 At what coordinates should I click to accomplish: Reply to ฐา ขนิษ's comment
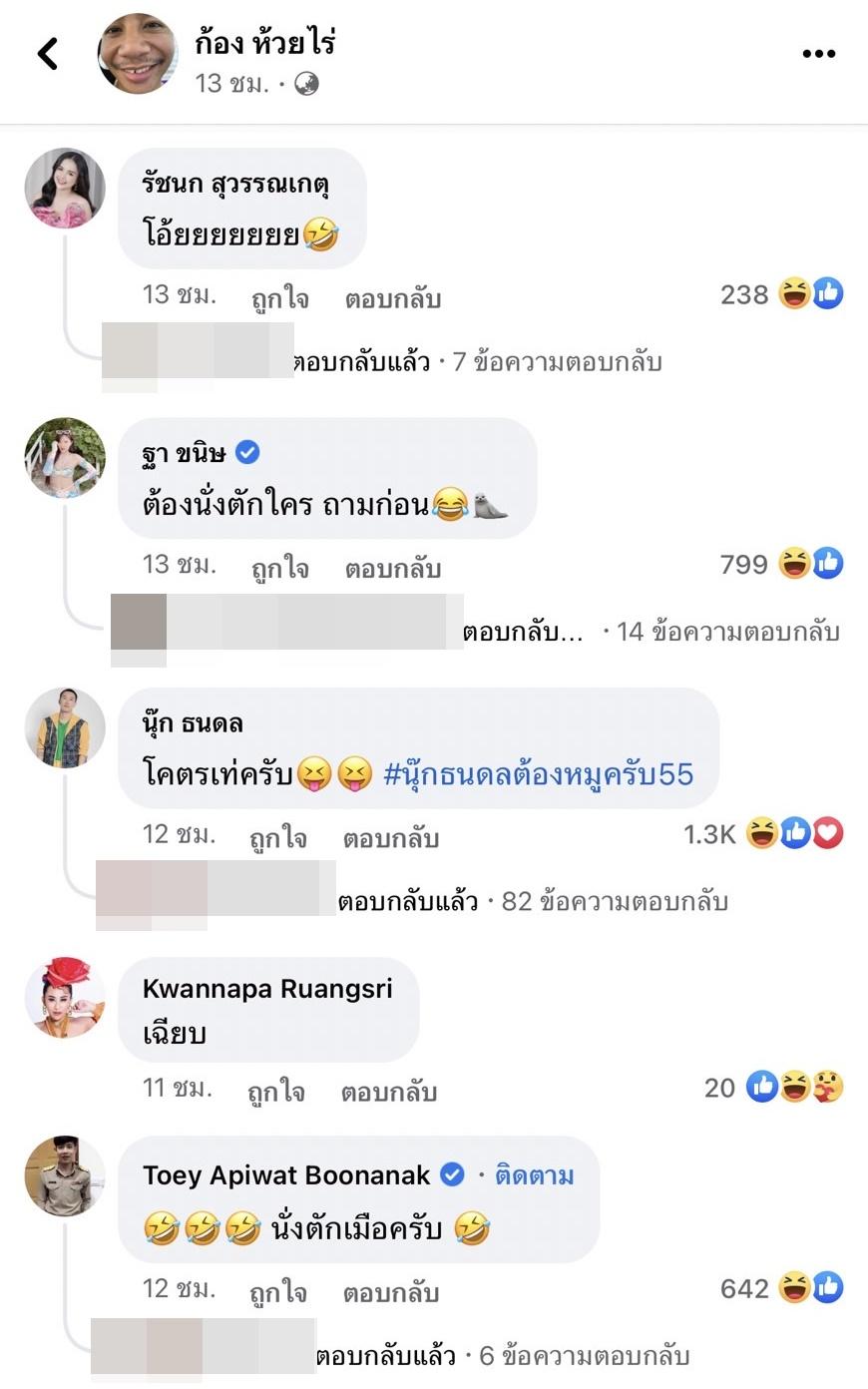[392, 568]
